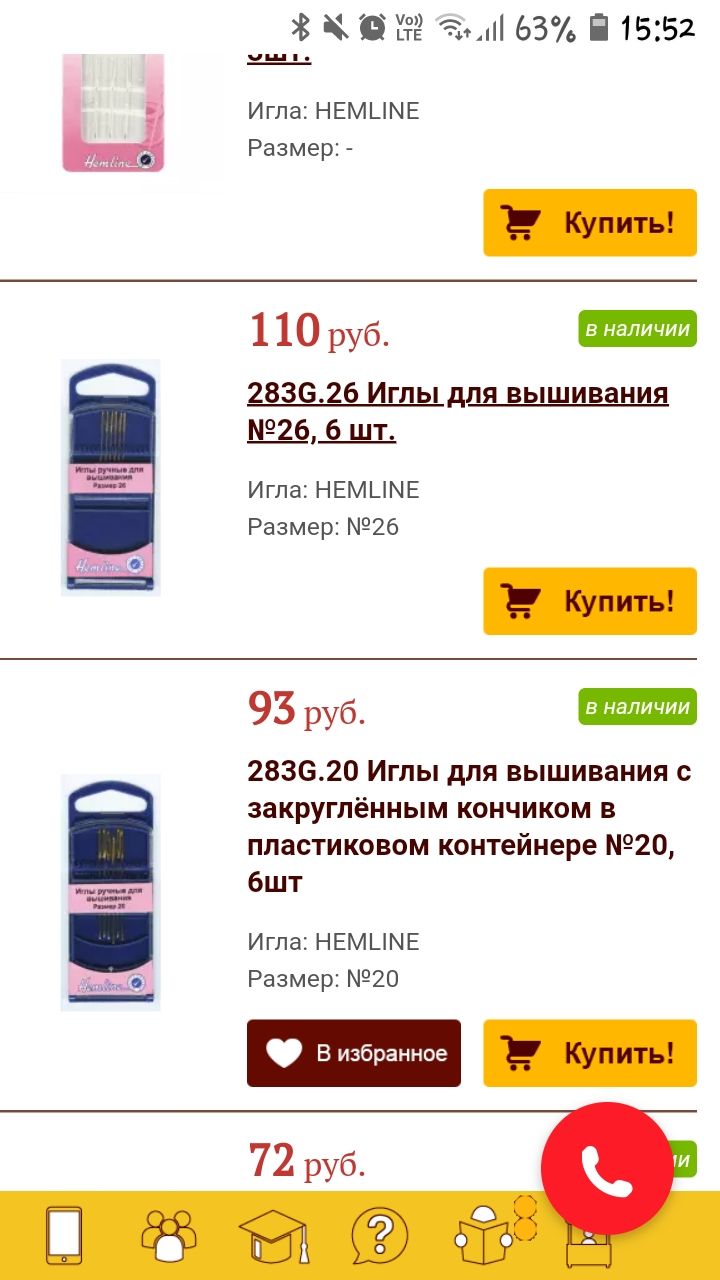
Task: Open the community people icon
Action: [x=168, y=1236]
